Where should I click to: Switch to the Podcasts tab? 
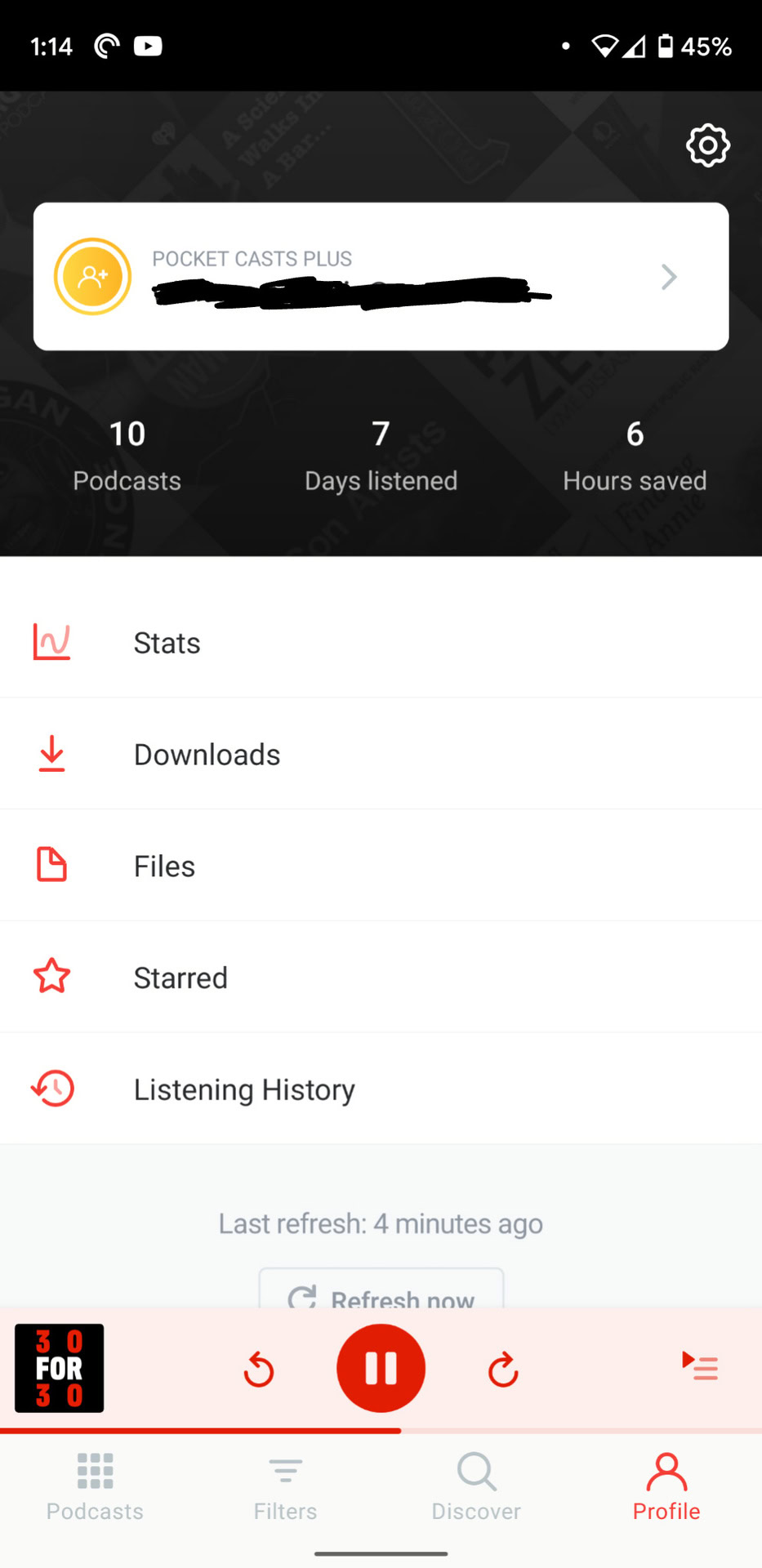(x=95, y=1487)
